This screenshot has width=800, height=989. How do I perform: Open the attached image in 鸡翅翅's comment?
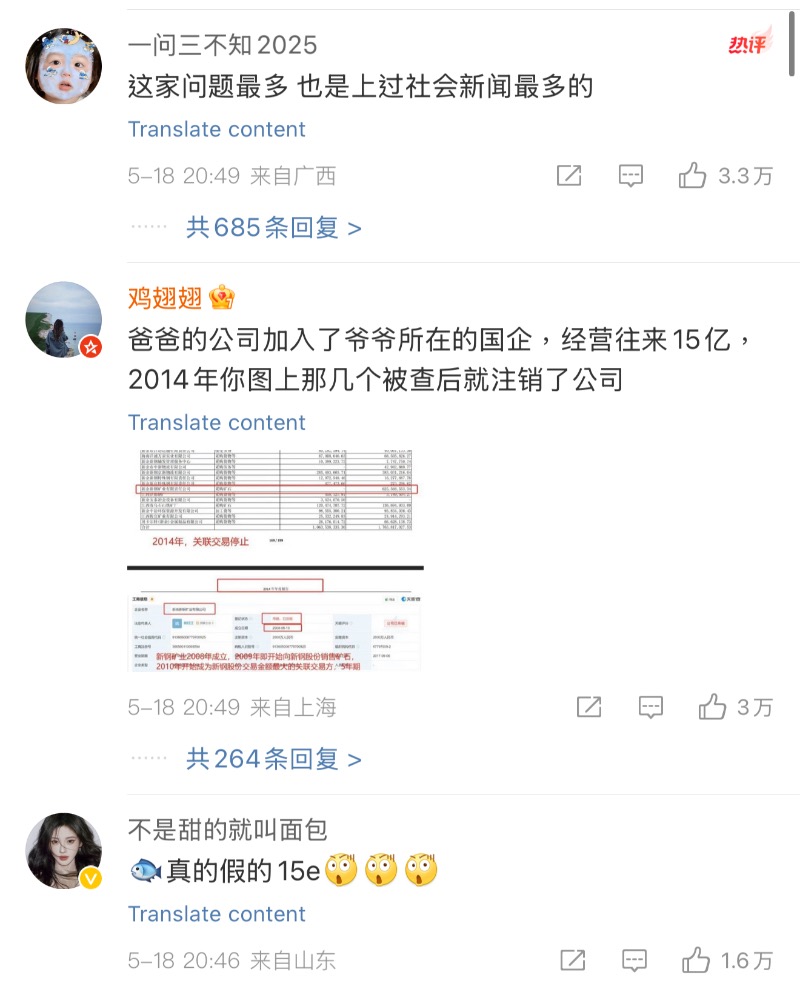(x=275, y=557)
